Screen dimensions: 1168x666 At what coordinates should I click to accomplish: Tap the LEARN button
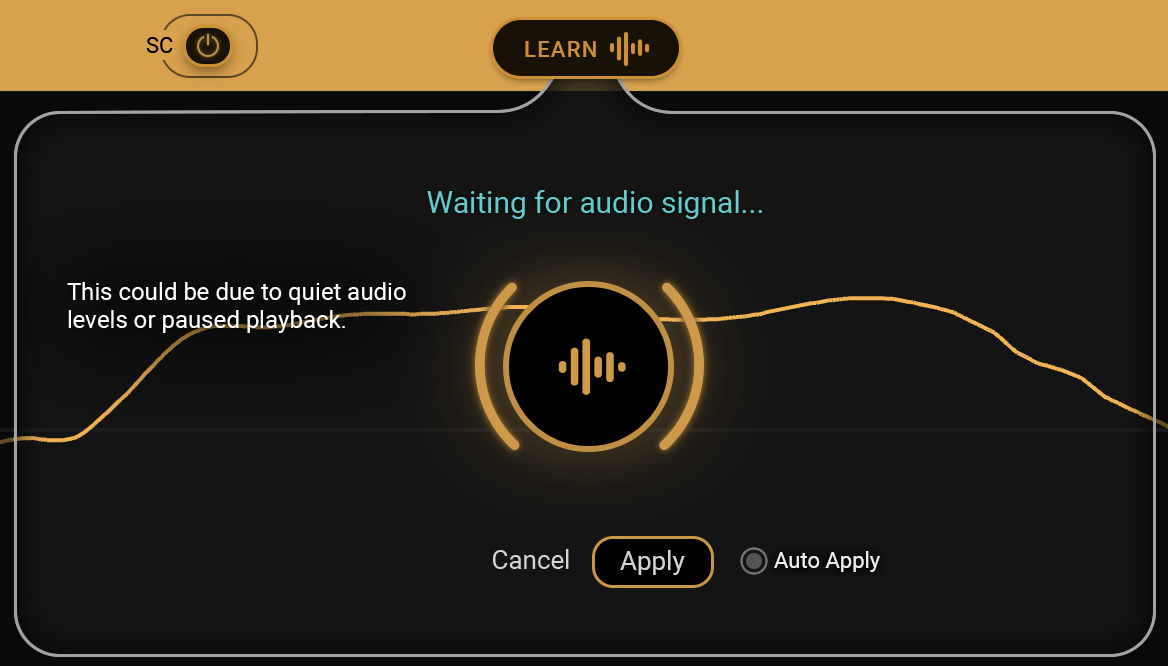point(585,48)
